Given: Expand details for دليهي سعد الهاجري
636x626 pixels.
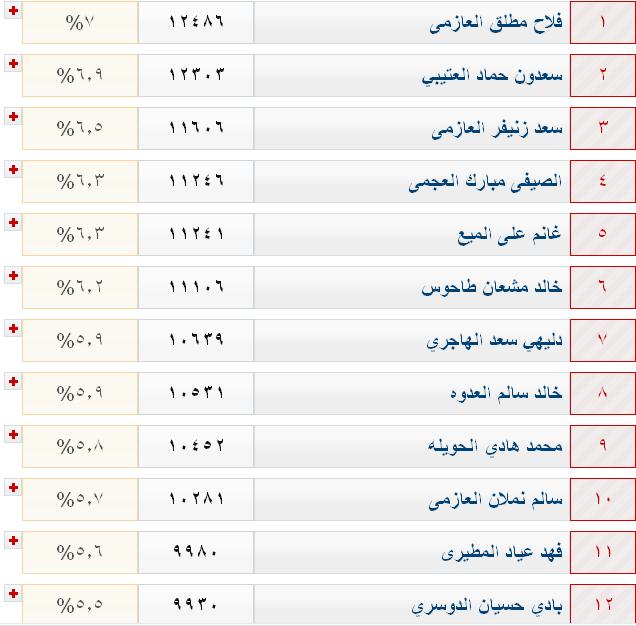Looking at the screenshot, I should click(x=13, y=329).
